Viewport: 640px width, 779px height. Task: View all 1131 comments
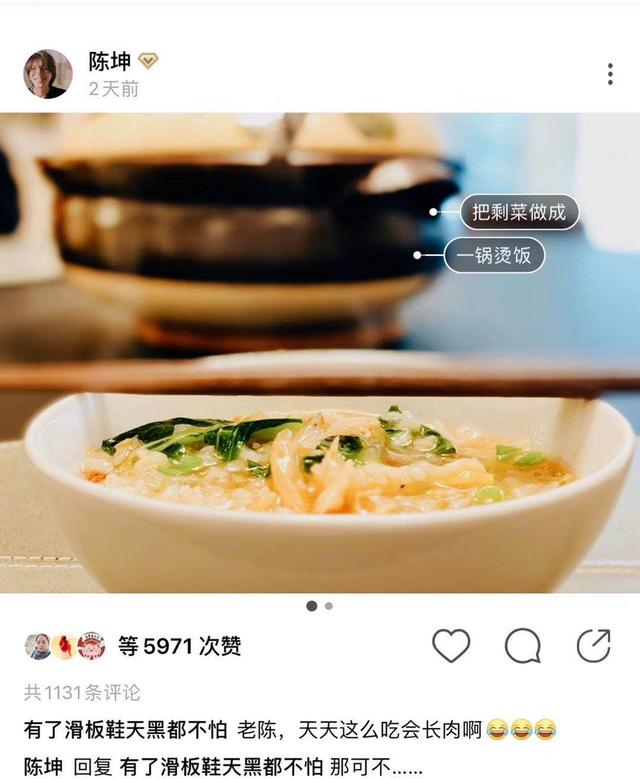tap(82, 692)
